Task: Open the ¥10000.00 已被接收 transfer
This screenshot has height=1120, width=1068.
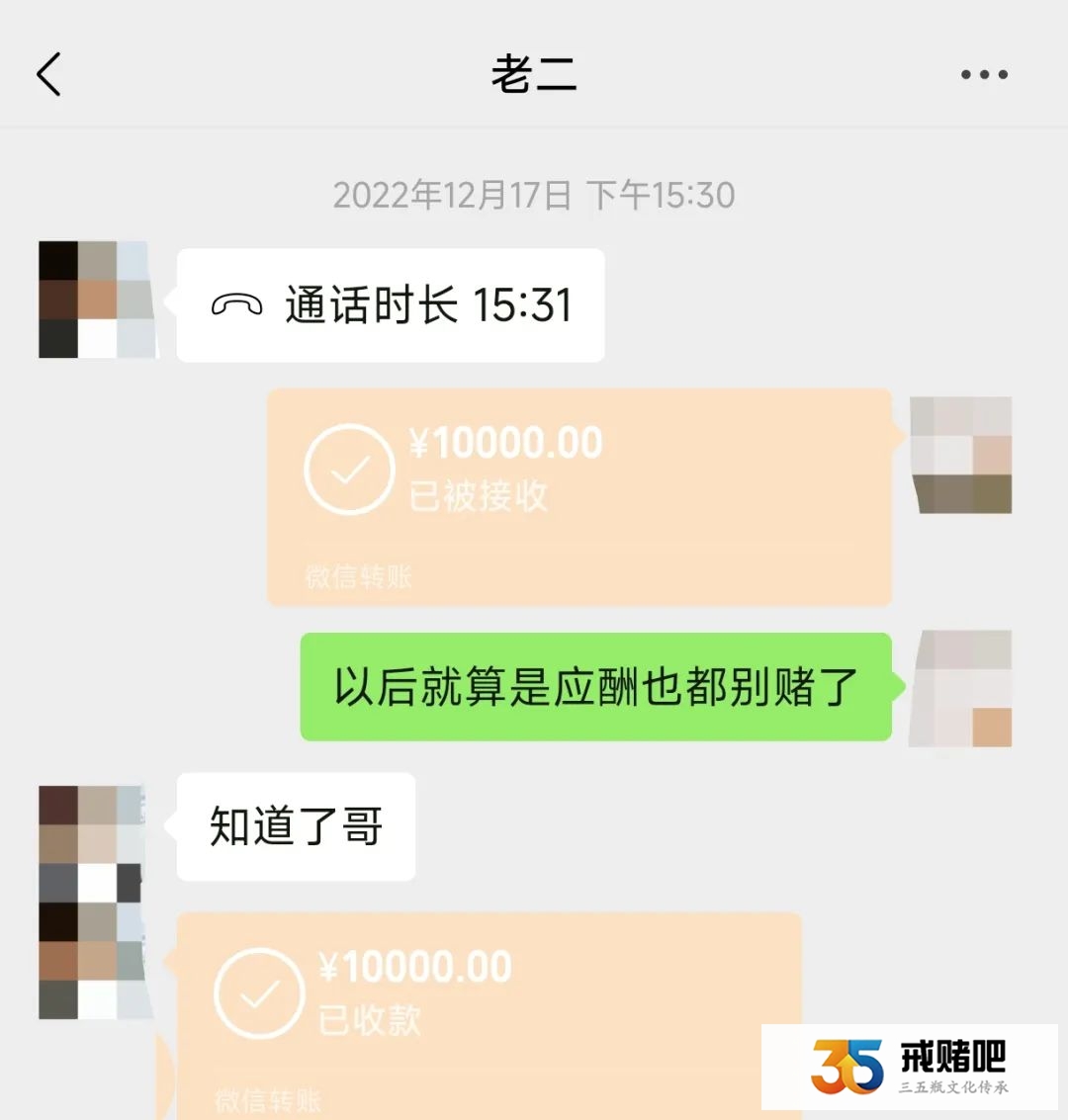Action: click(x=579, y=494)
